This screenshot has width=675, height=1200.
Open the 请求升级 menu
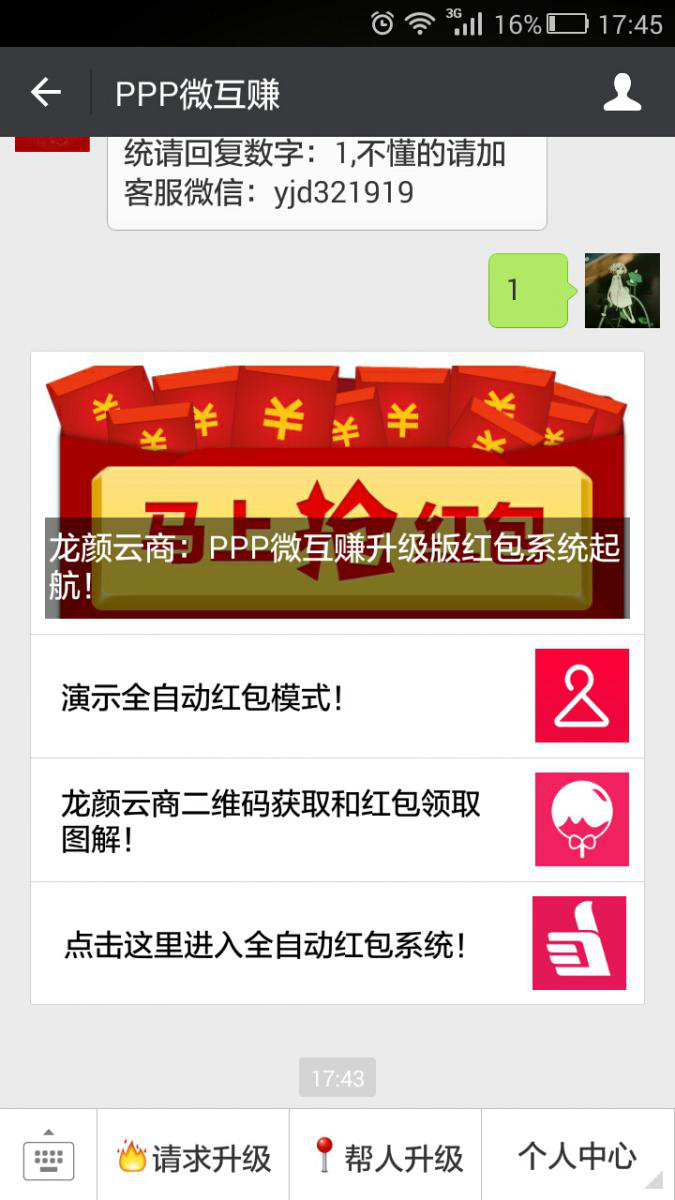pos(193,1157)
